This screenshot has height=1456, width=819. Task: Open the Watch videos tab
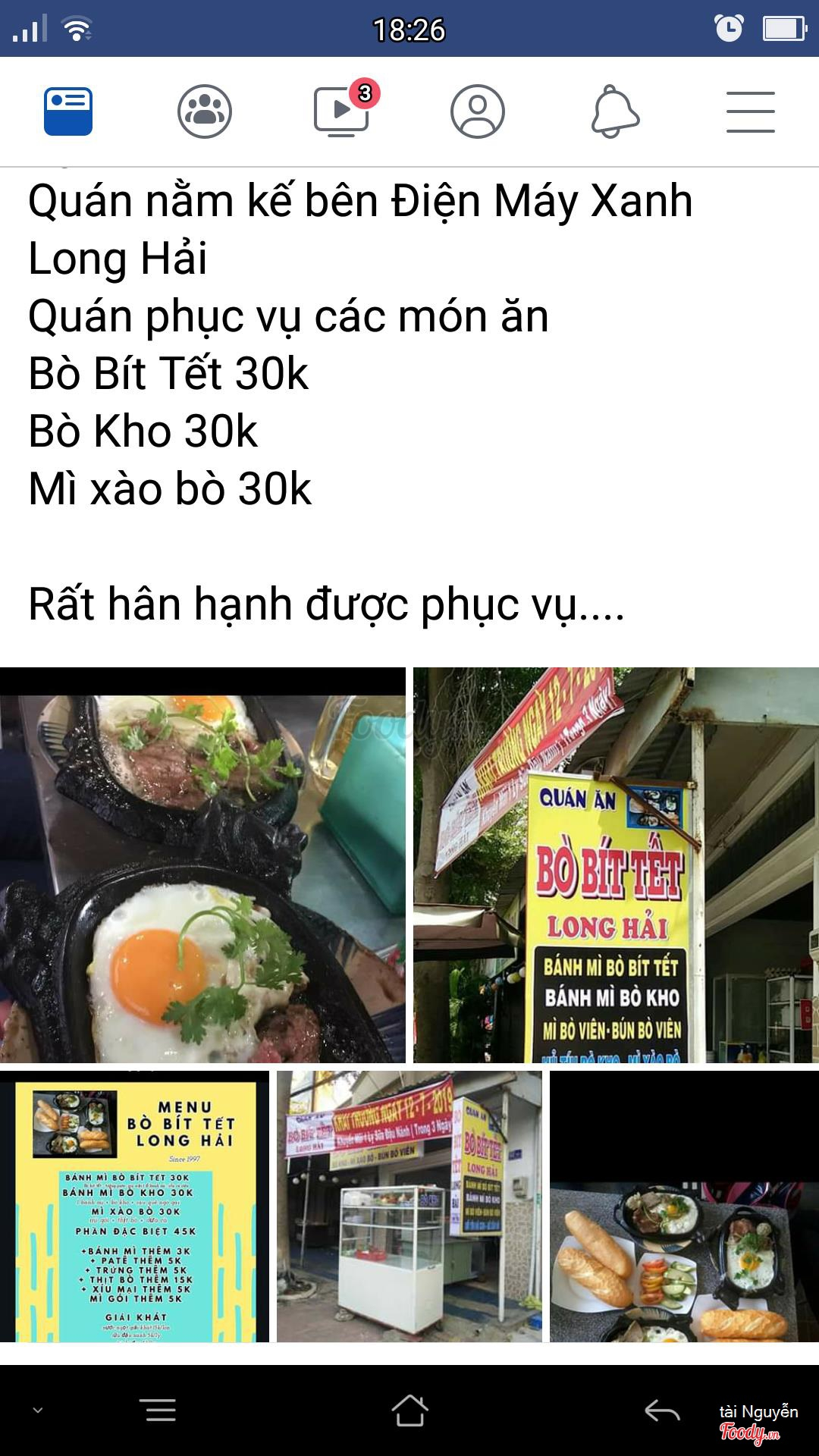(342, 111)
